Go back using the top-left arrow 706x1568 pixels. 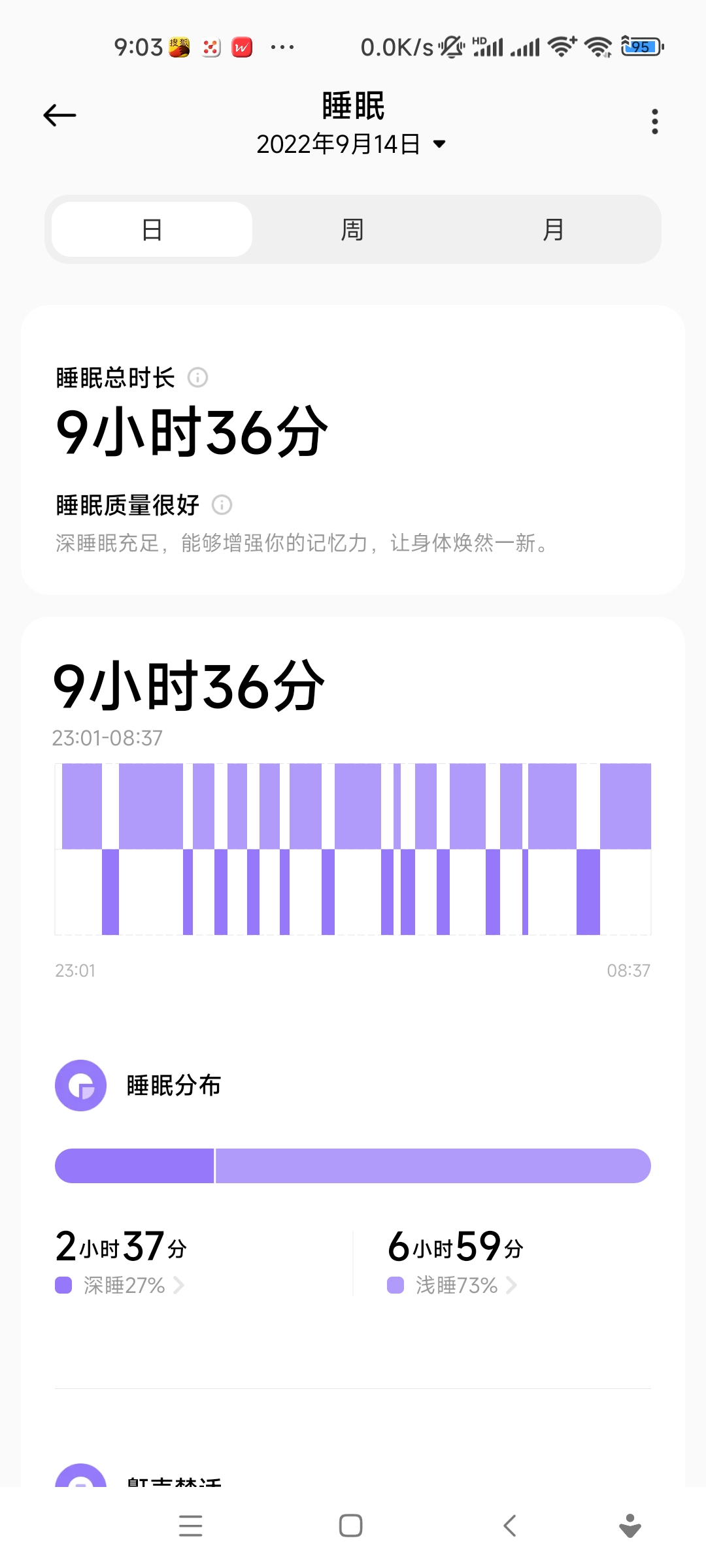coord(59,116)
